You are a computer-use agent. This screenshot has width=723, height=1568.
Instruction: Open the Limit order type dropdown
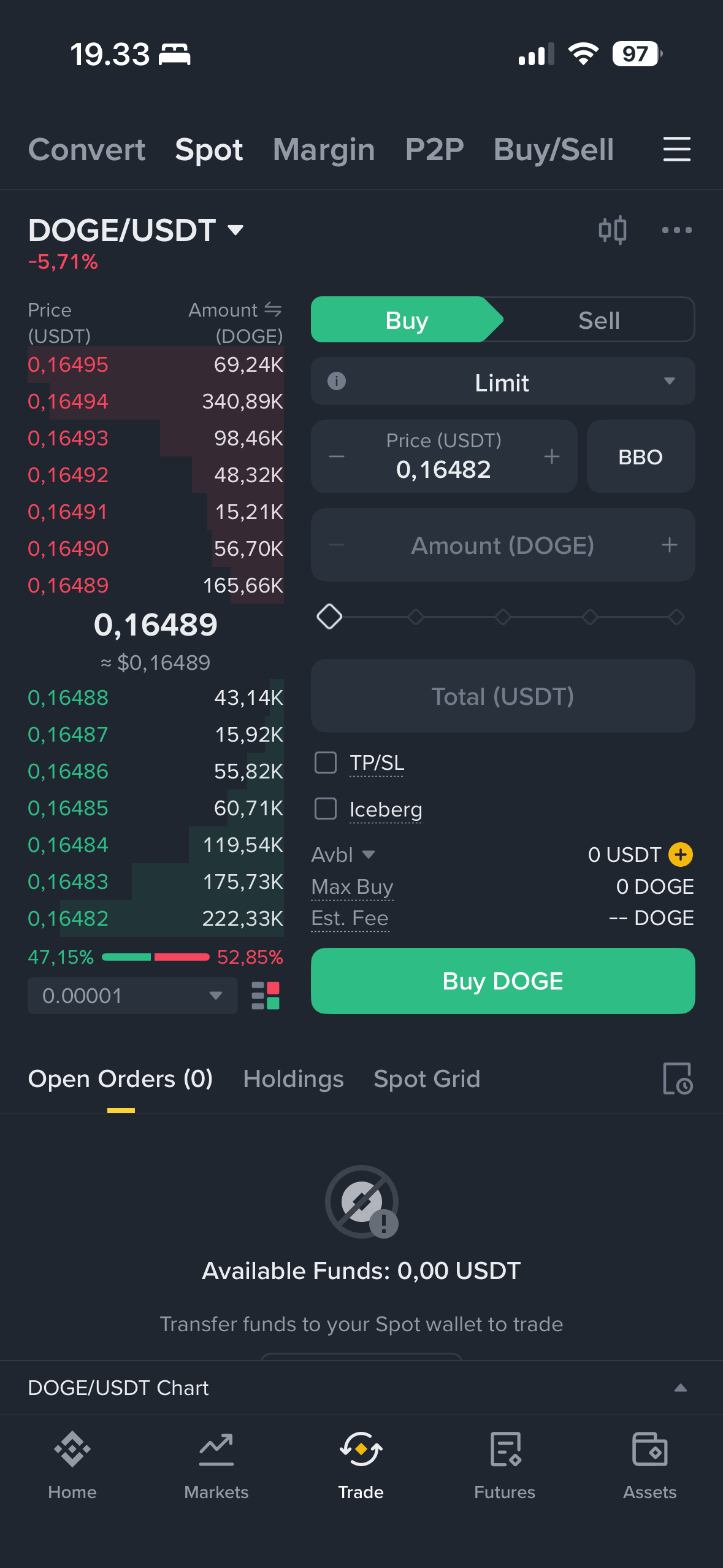[502, 382]
